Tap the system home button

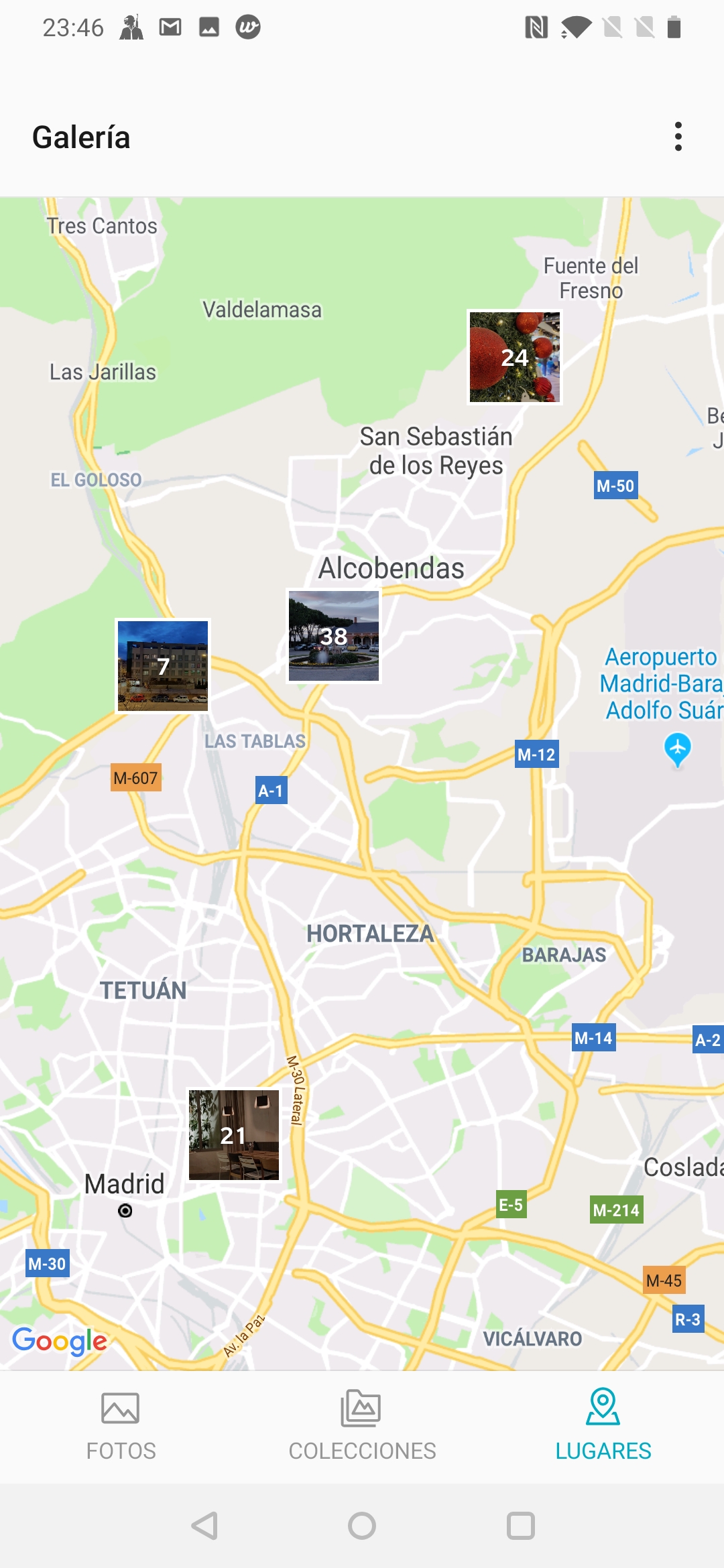tap(362, 1526)
